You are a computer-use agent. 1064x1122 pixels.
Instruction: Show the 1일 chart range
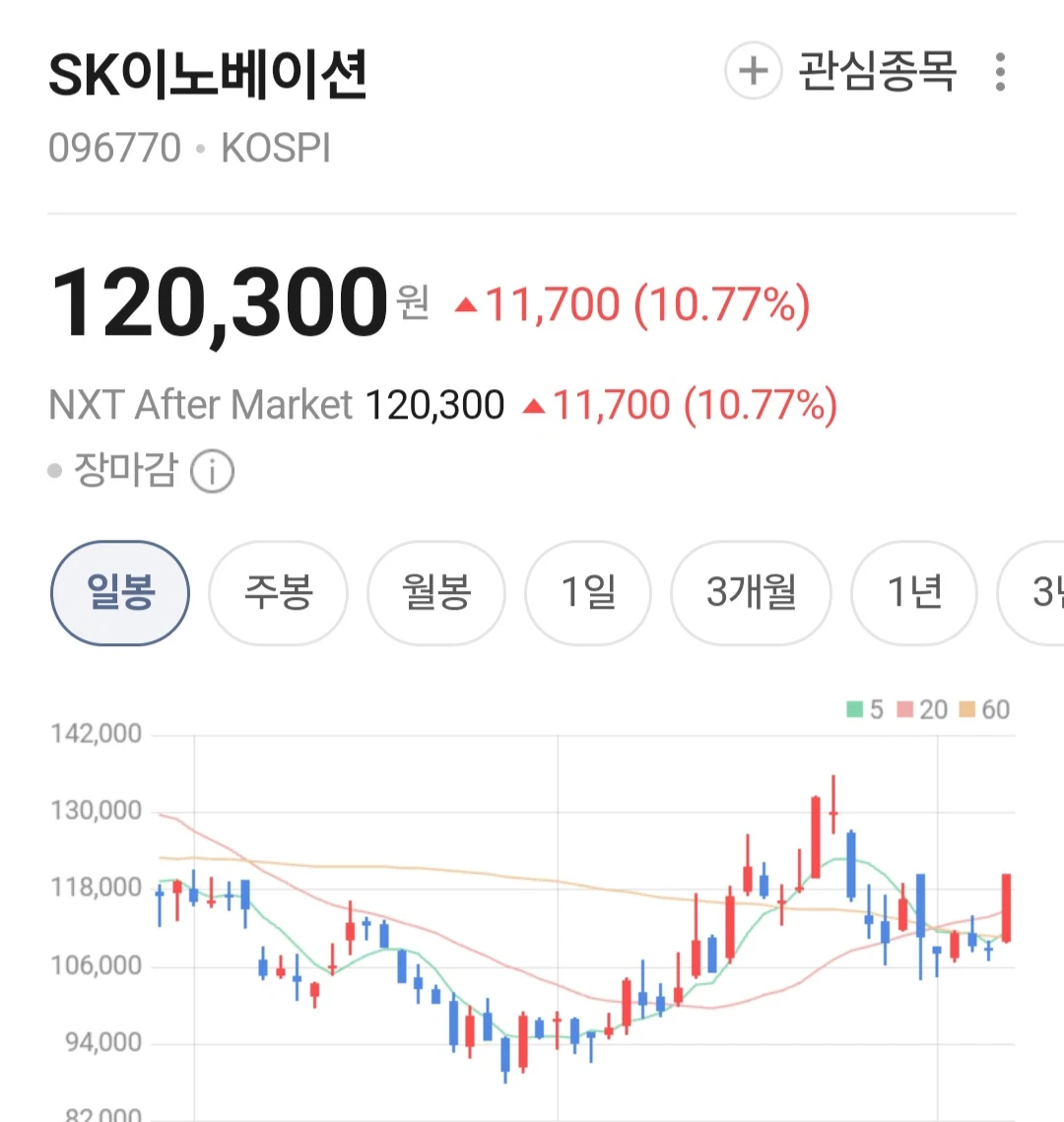click(x=588, y=592)
